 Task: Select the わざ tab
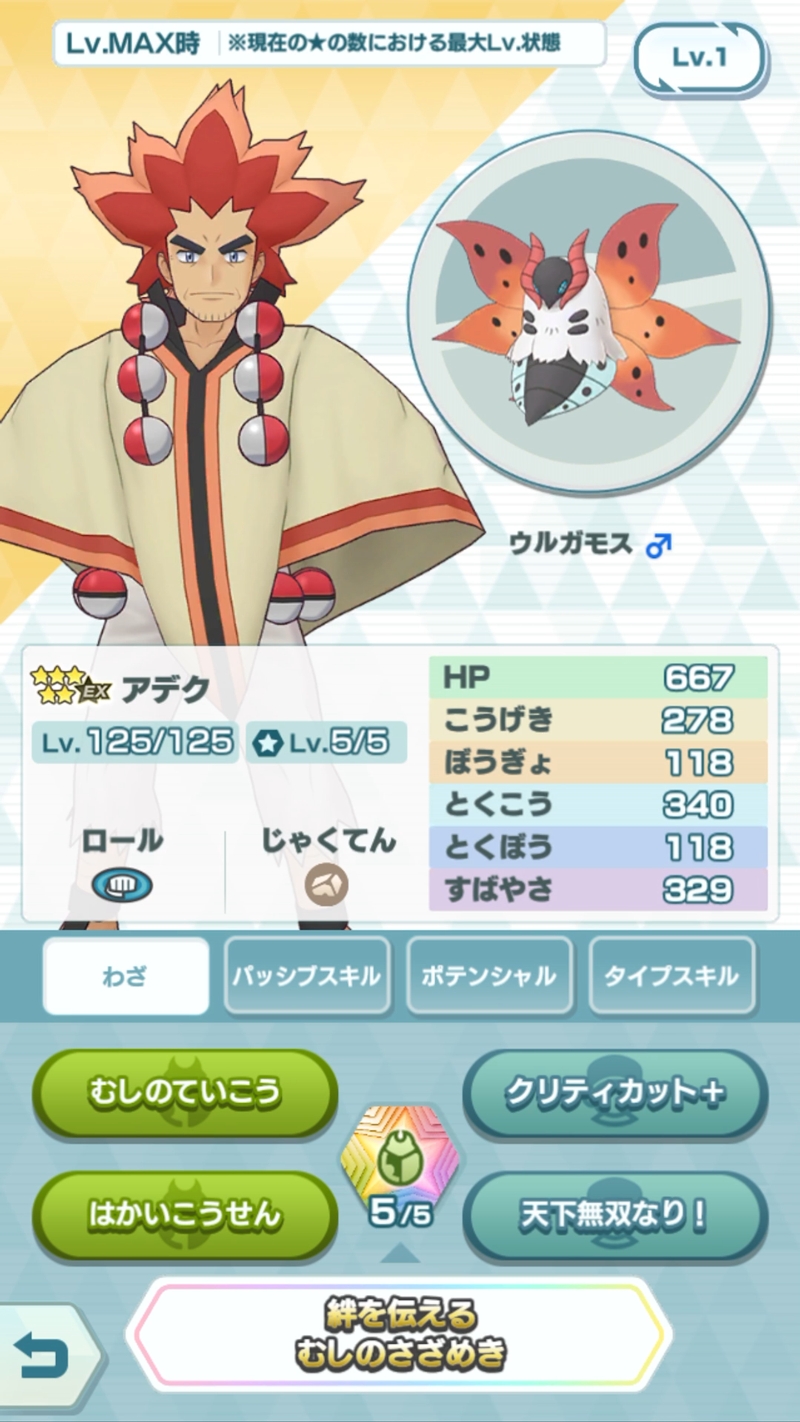pyautogui.click(x=126, y=976)
